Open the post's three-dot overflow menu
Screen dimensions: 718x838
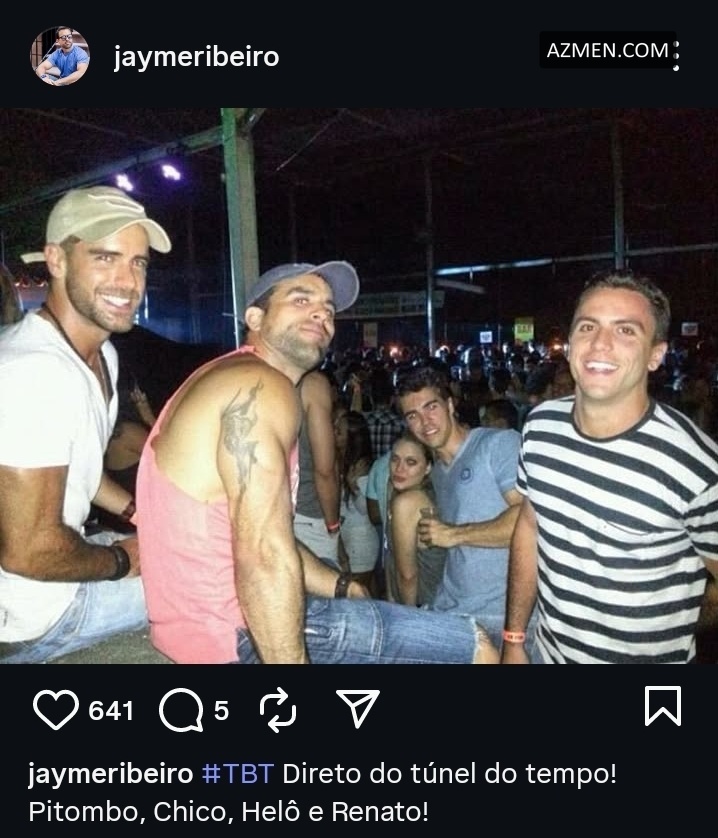click(677, 56)
